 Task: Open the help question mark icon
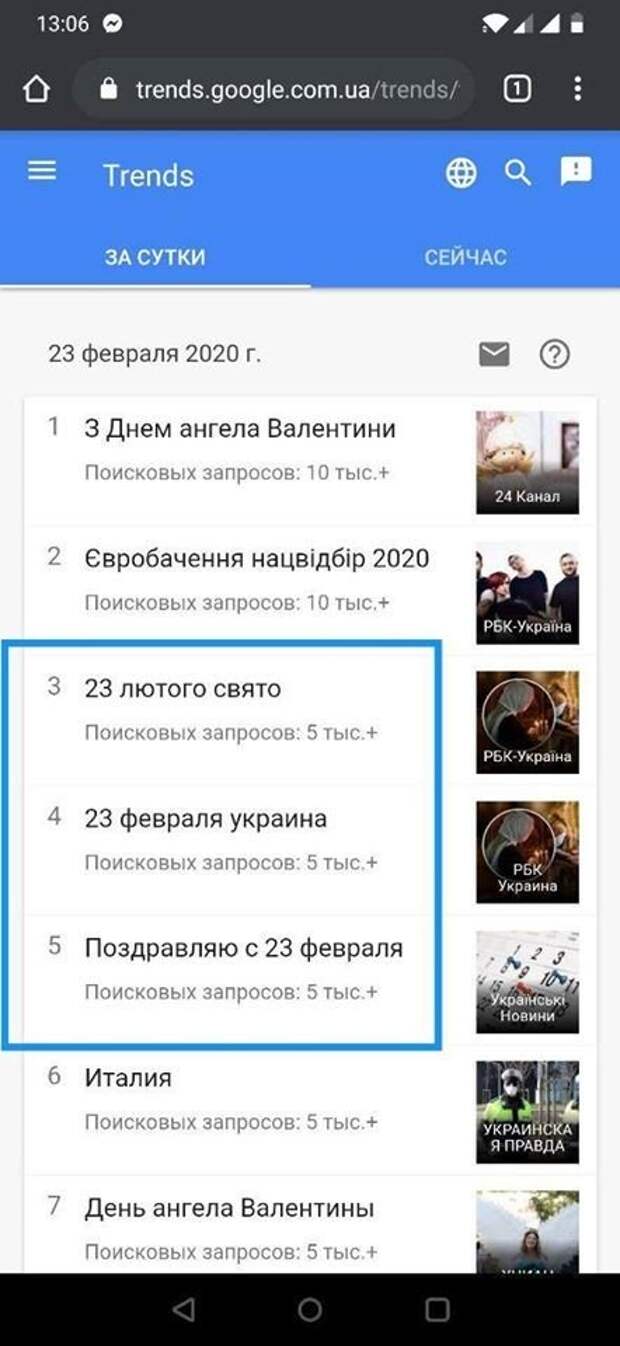pos(554,354)
